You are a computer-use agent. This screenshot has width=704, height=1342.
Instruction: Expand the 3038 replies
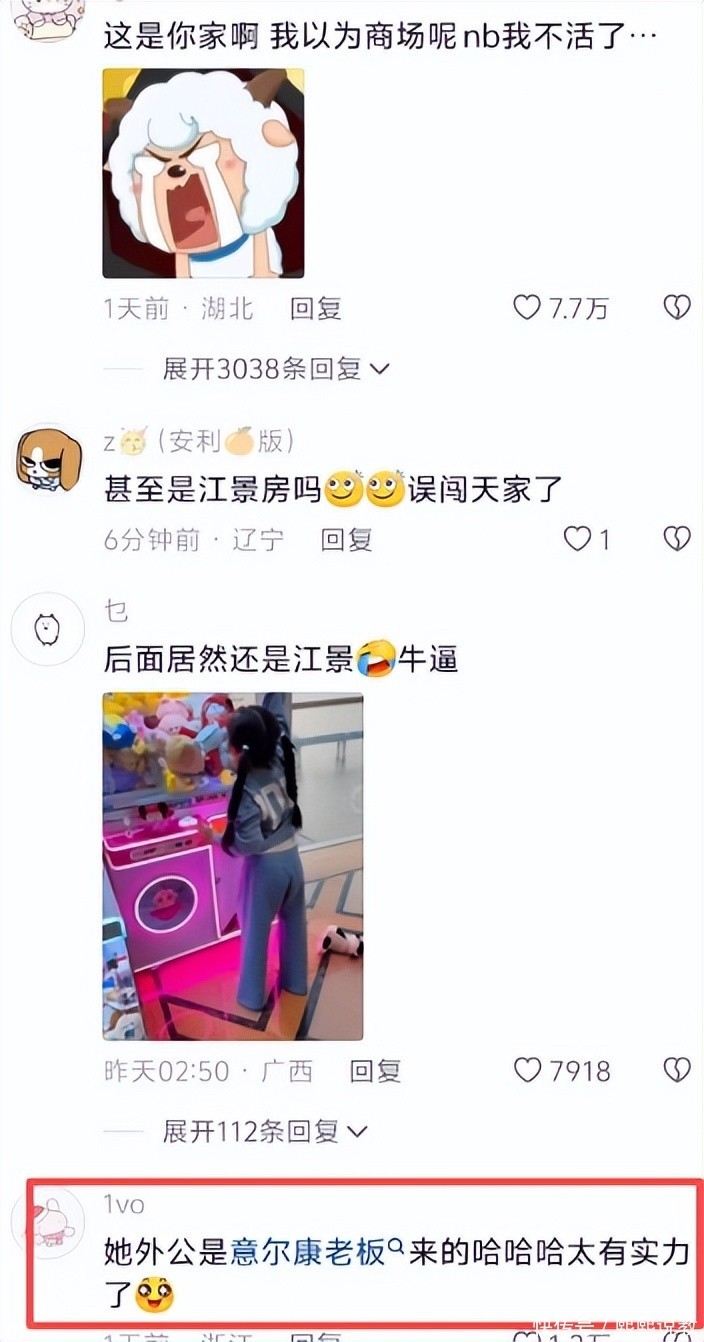point(275,369)
